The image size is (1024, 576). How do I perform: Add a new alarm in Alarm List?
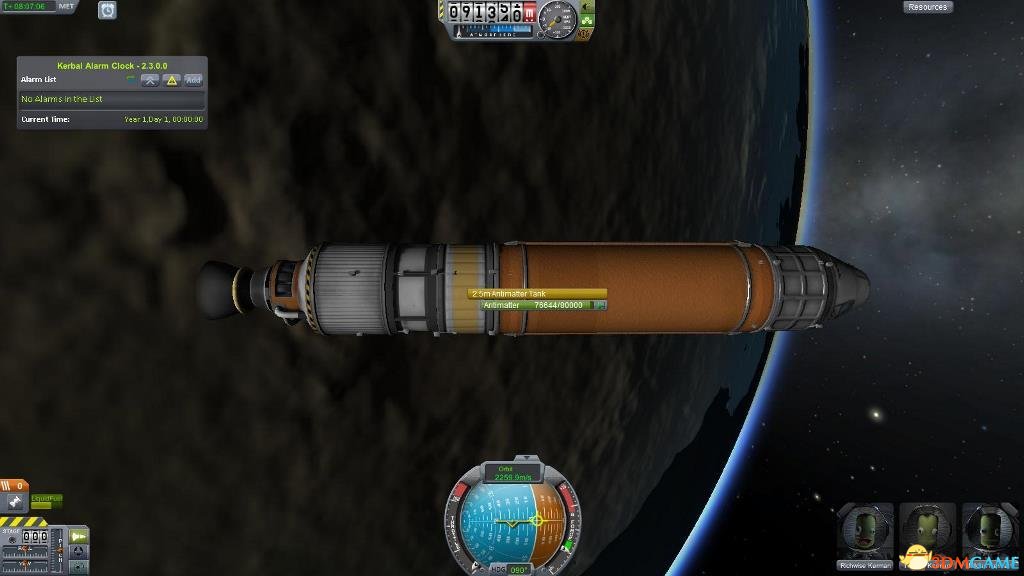[x=193, y=80]
